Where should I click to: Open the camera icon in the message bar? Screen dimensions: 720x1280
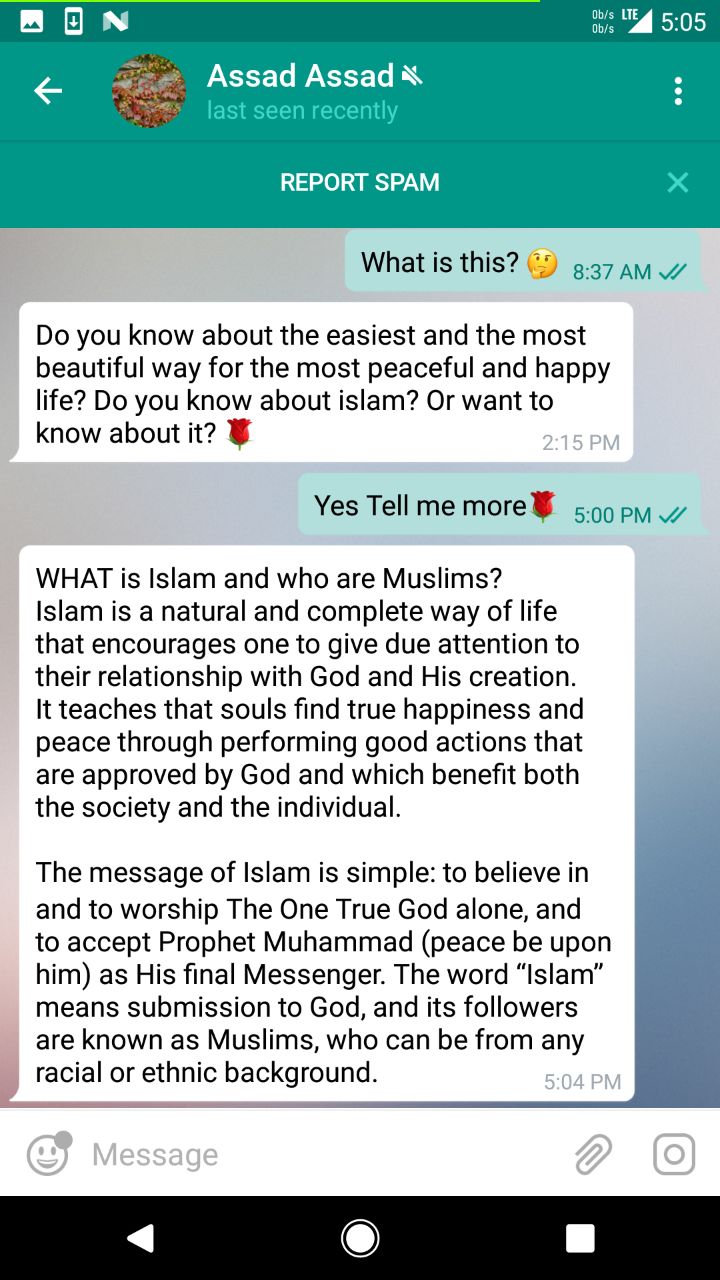pos(674,1154)
